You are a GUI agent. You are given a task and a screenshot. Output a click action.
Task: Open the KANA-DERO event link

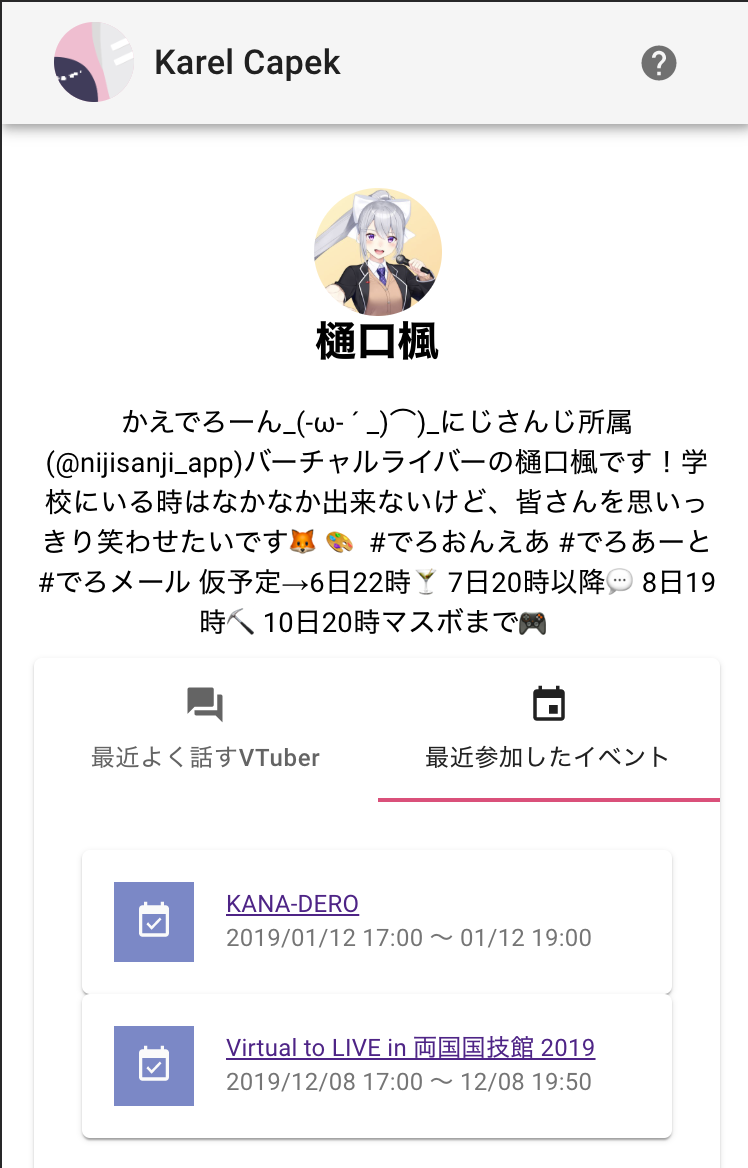(x=292, y=904)
